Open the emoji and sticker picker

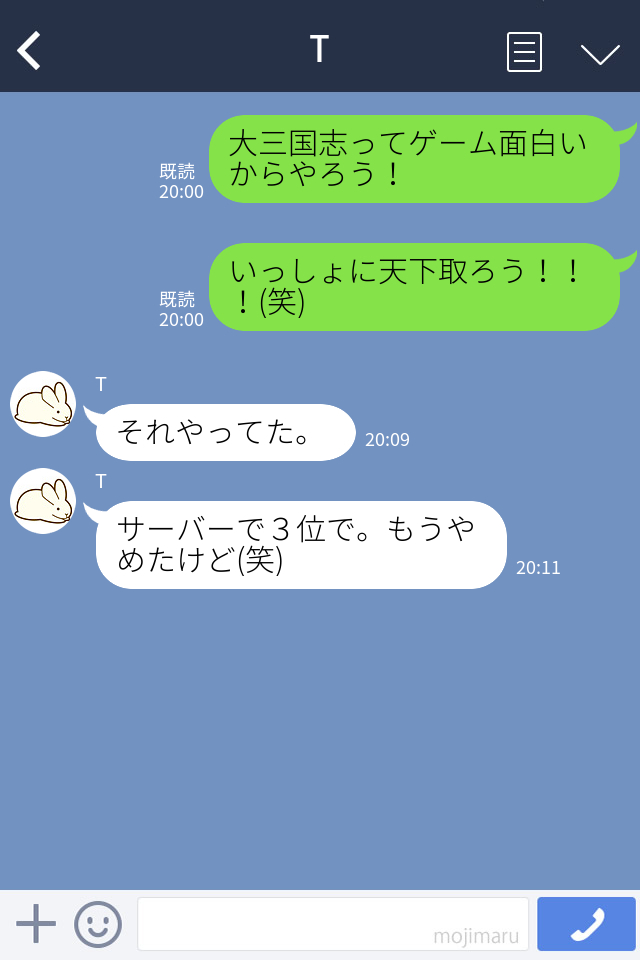[98, 924]
